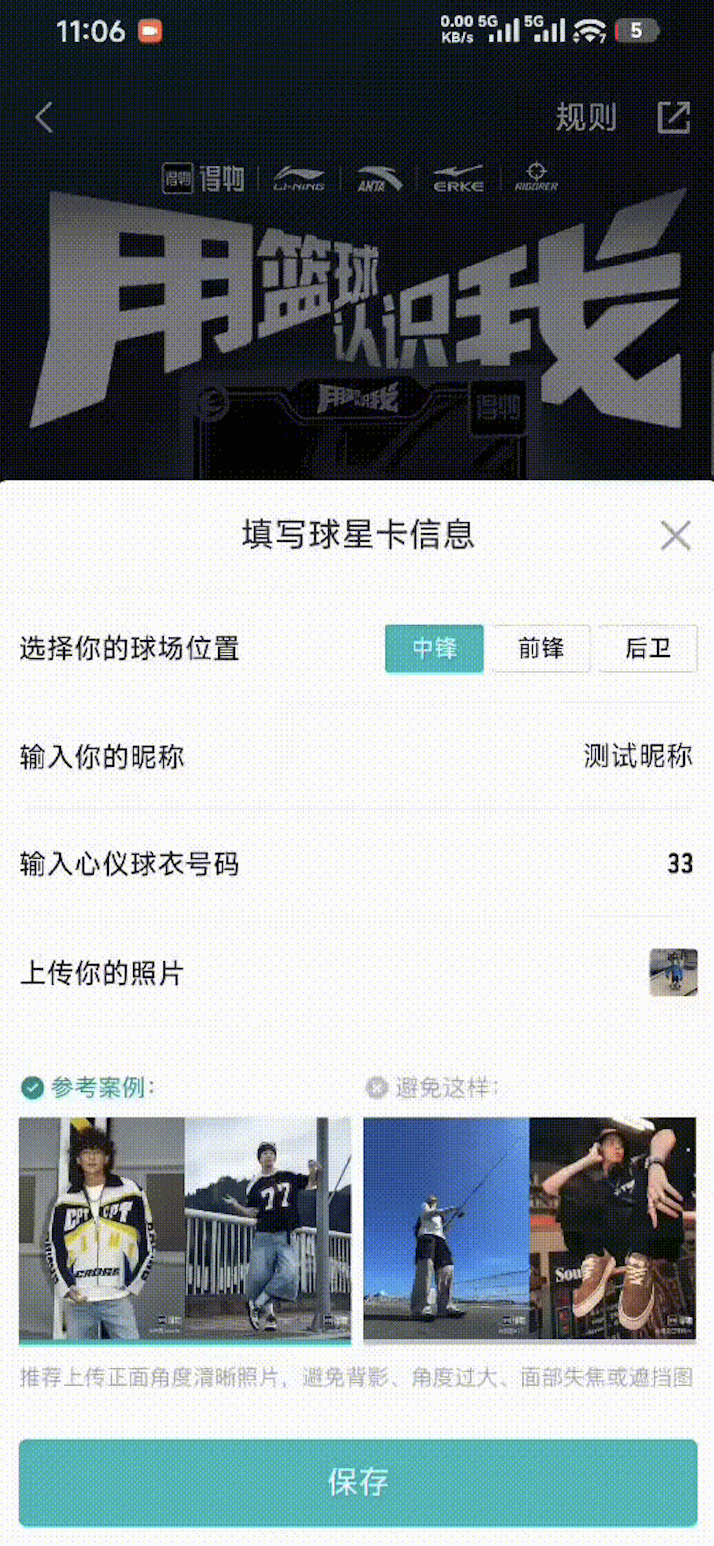Edit the nickname field 测试昵称
This screenshot has width=714, height=1546.
(637, 756)
